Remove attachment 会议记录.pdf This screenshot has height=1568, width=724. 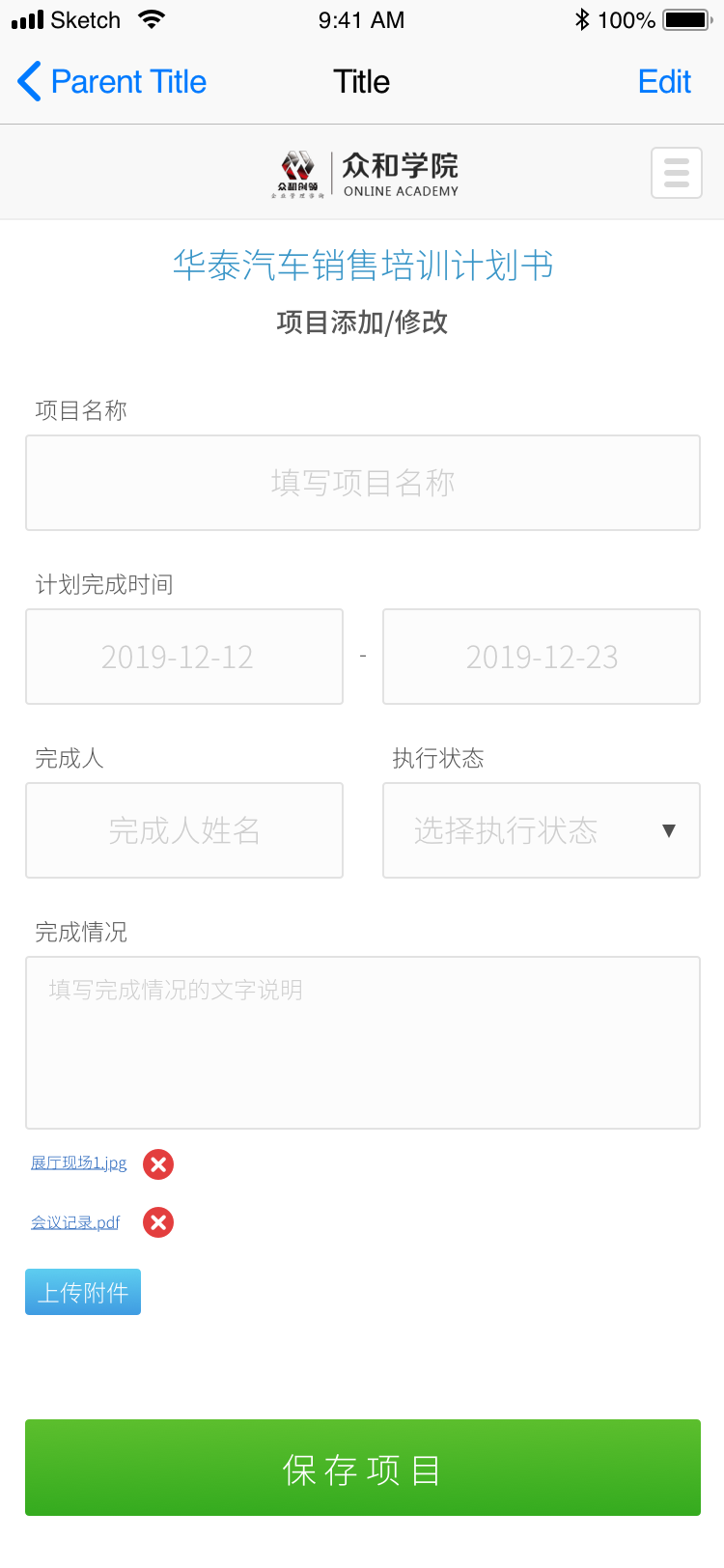(x=158, y=1223)
